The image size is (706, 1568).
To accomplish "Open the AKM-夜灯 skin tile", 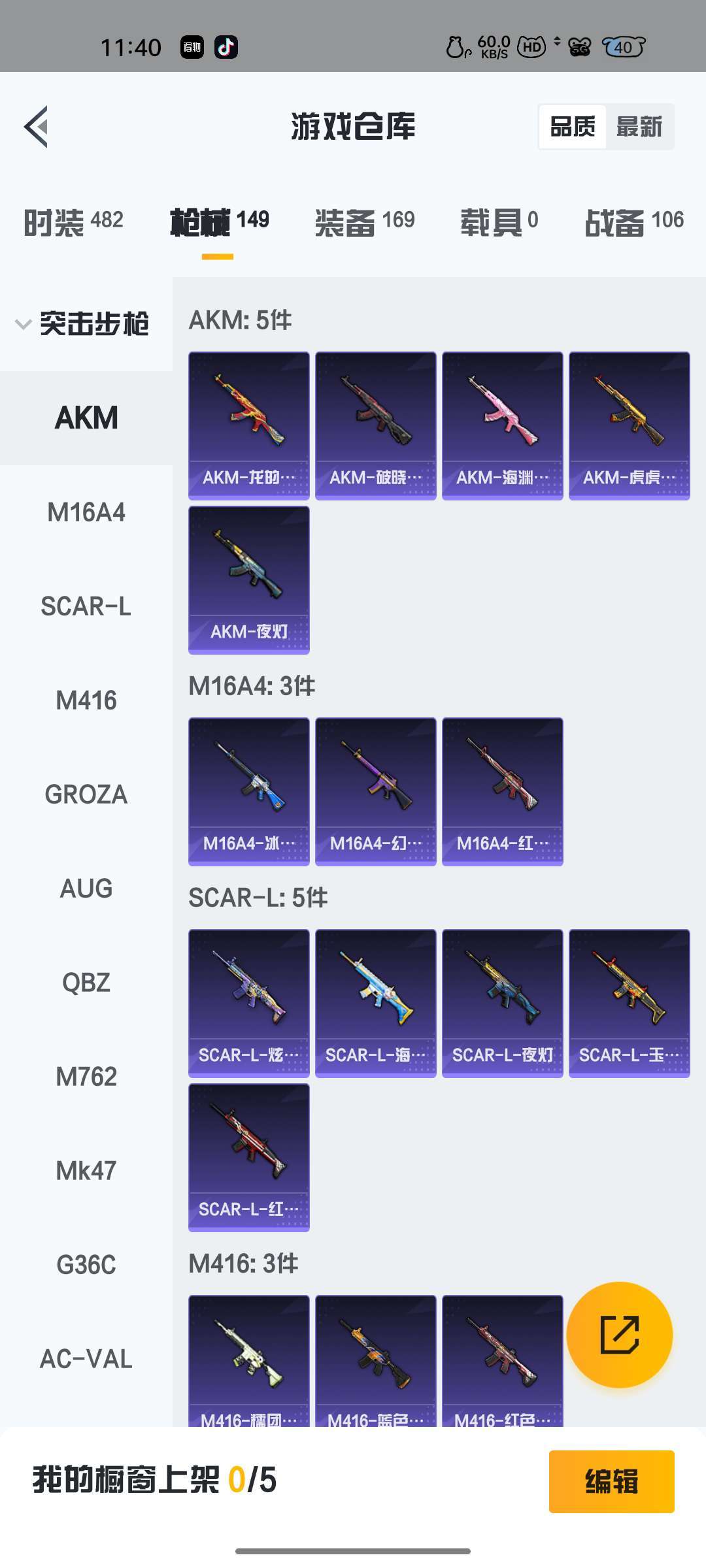I will 249,580.
